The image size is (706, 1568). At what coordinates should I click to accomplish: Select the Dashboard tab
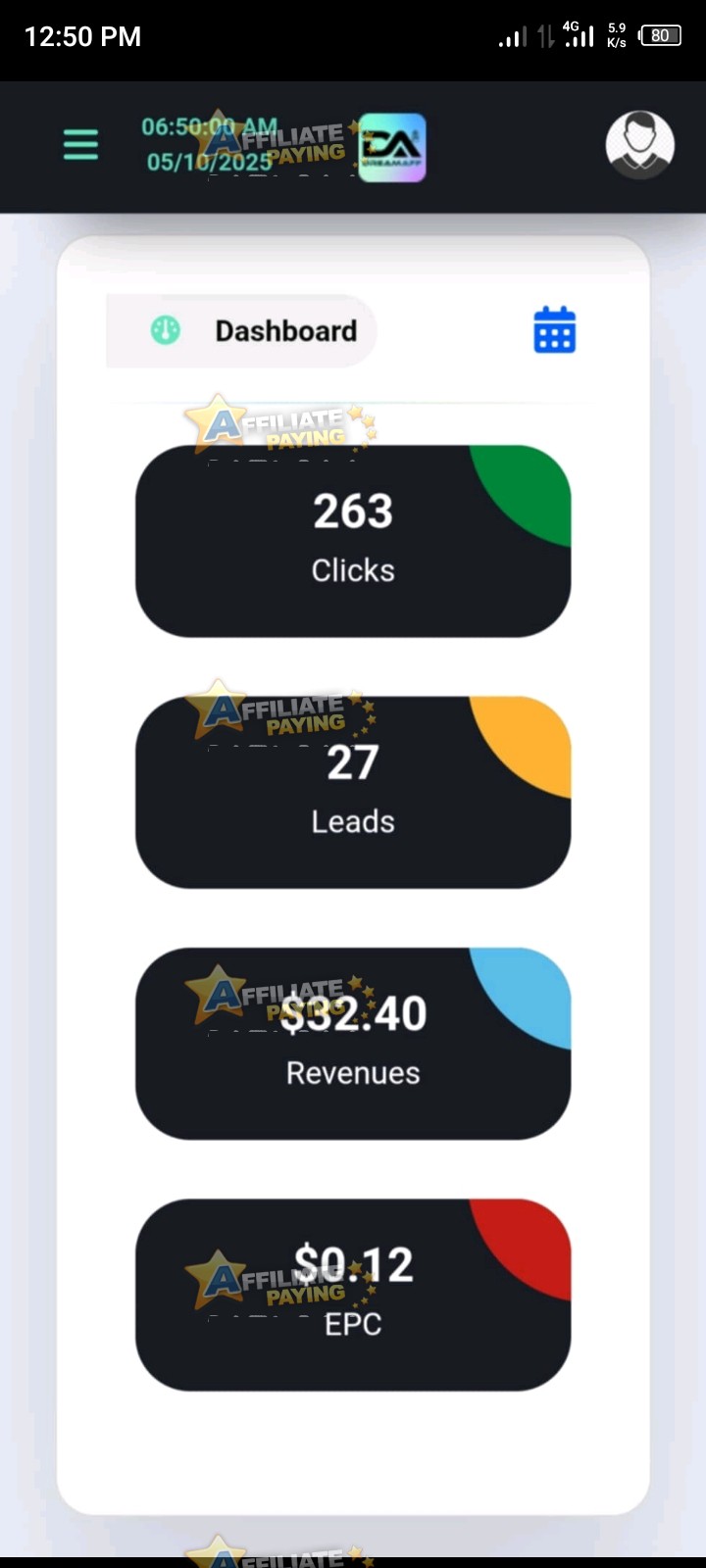(285, 331)
